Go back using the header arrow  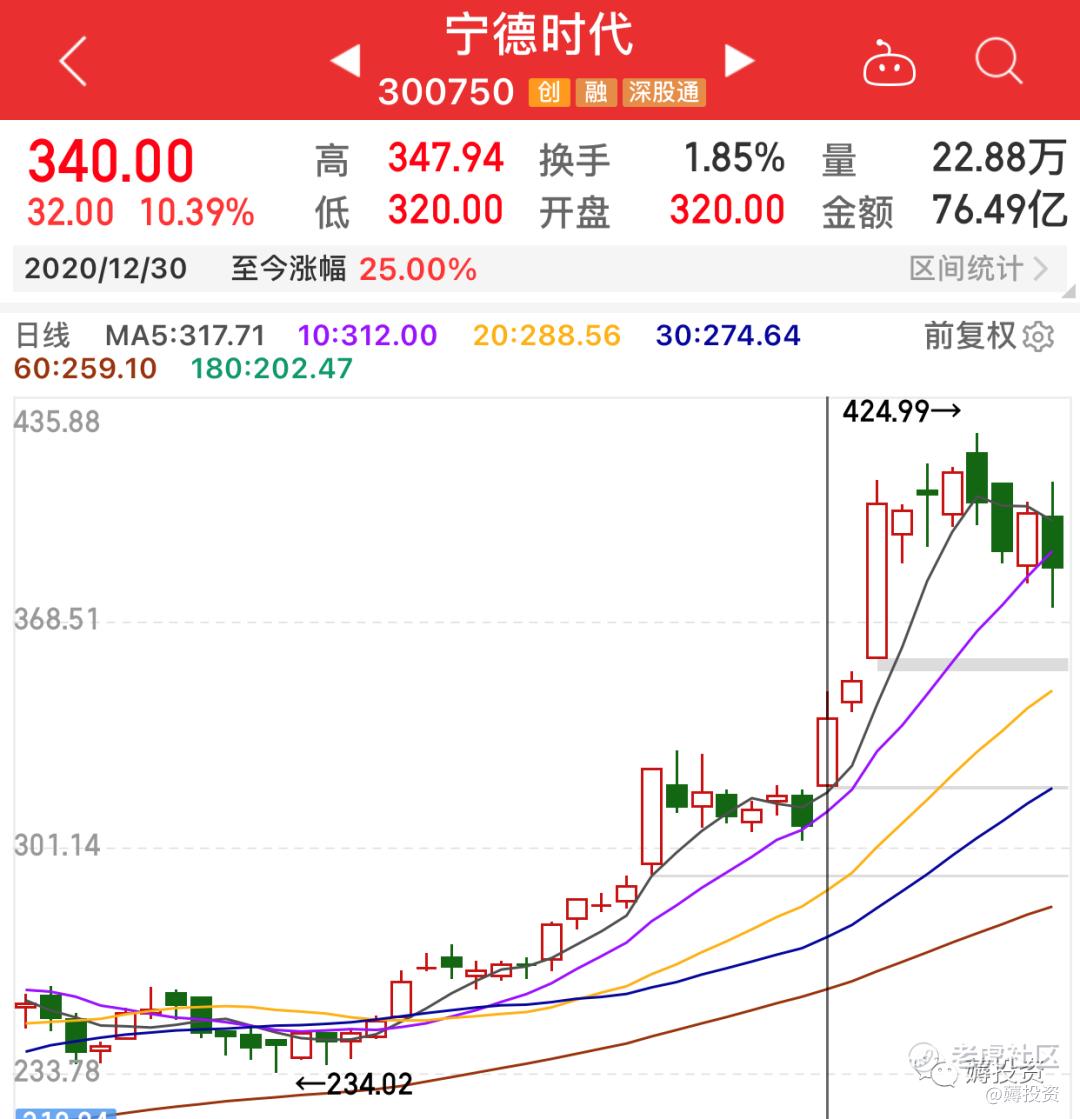pos(74,61)
